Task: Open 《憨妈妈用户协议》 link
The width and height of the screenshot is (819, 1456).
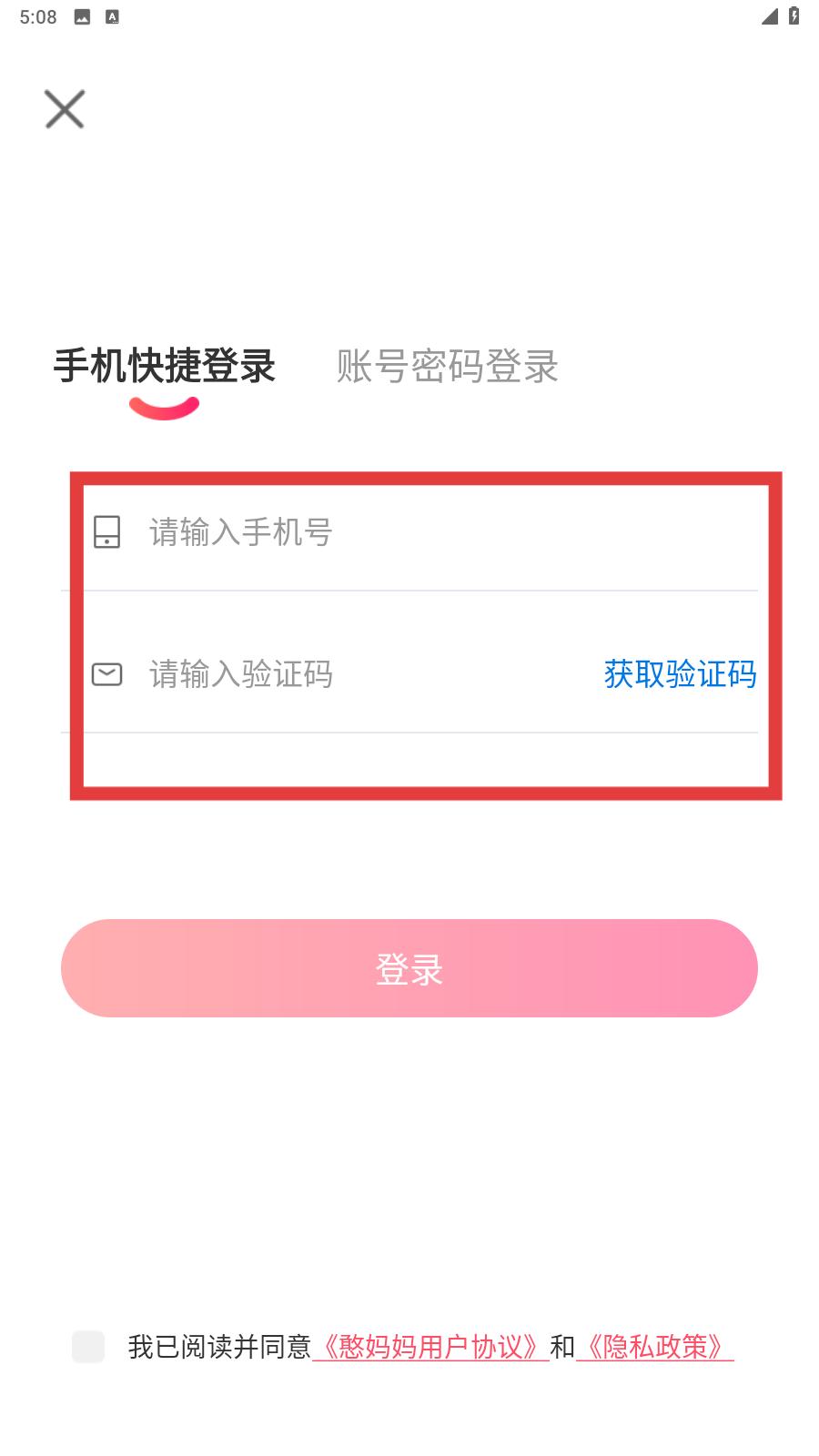Action: [430, 1347]
